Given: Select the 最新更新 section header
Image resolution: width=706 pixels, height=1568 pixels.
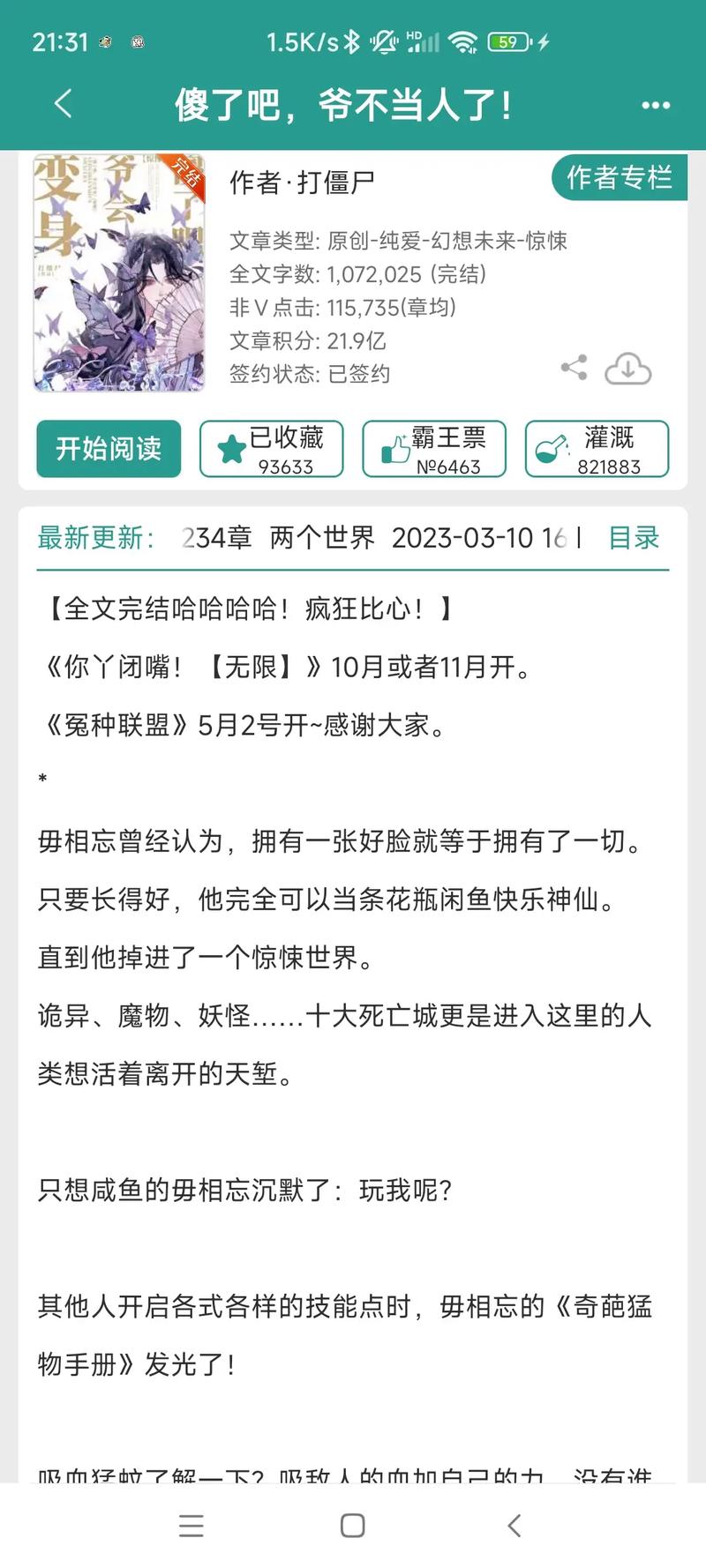Looking at the screenshot, I should (94, 538).
